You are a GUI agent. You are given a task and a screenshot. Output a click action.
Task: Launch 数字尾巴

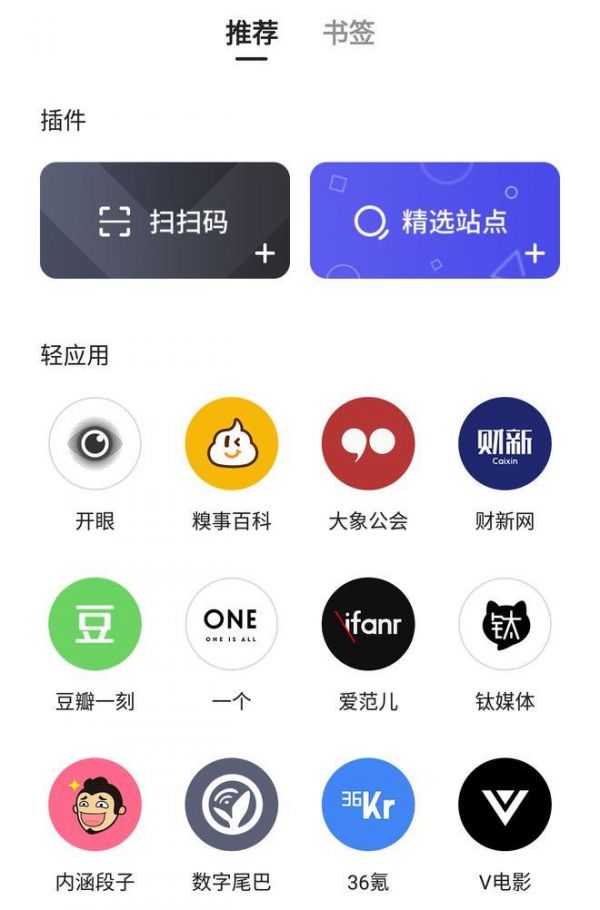tap(231, 804)
